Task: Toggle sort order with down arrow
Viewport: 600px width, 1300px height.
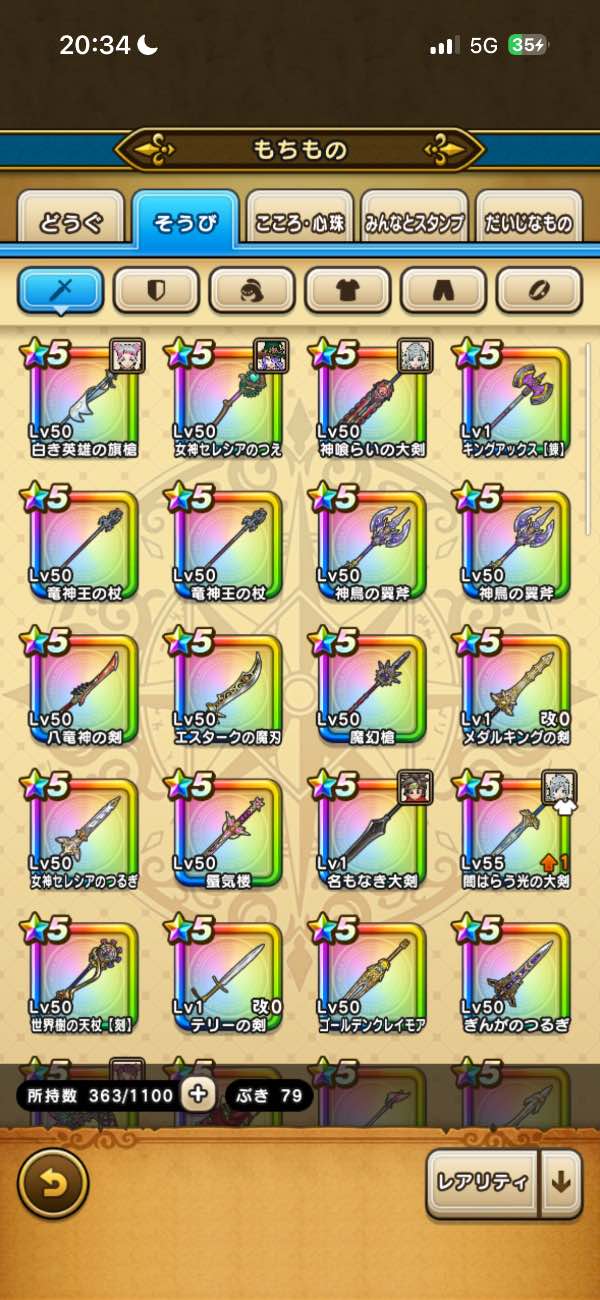Action: point(561,1183)
